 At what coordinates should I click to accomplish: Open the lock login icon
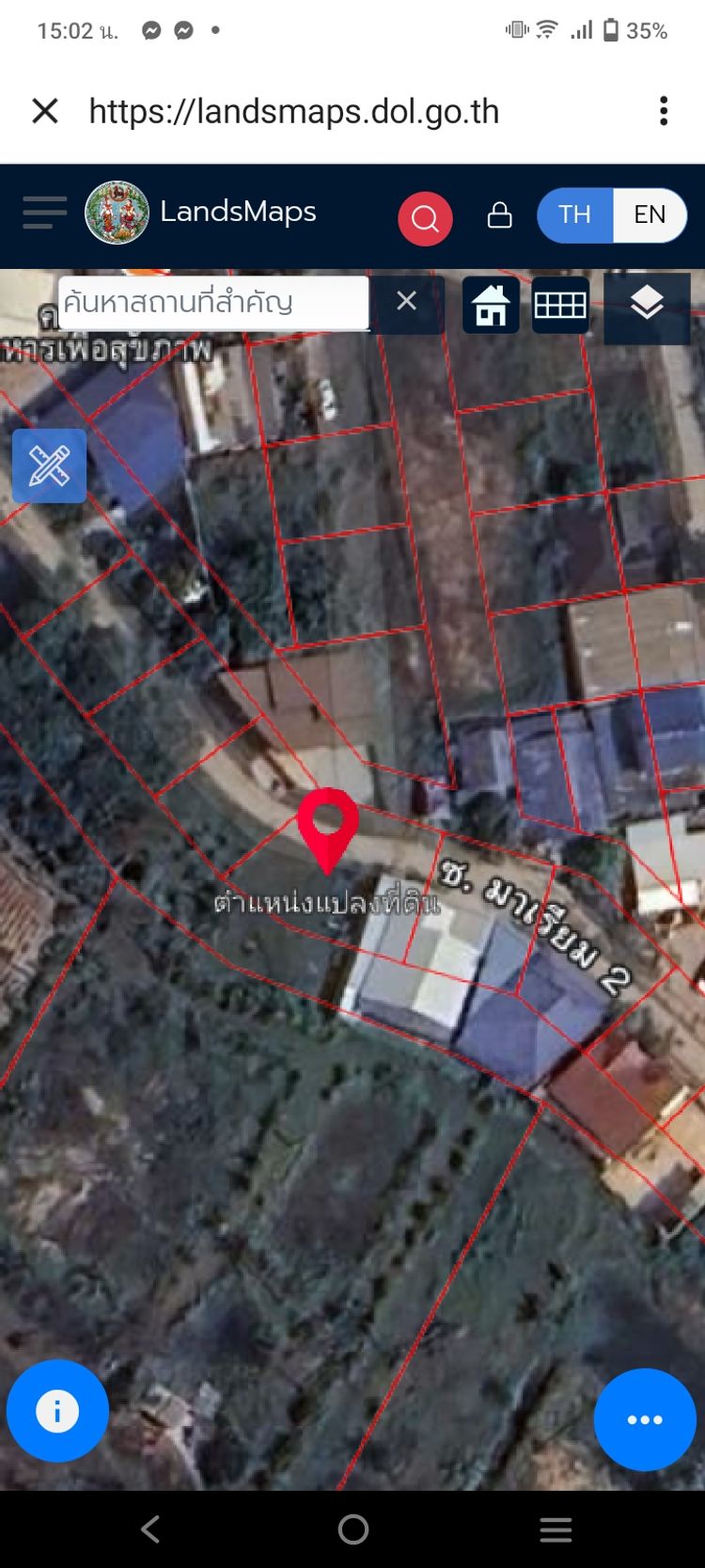coord(499,215)
